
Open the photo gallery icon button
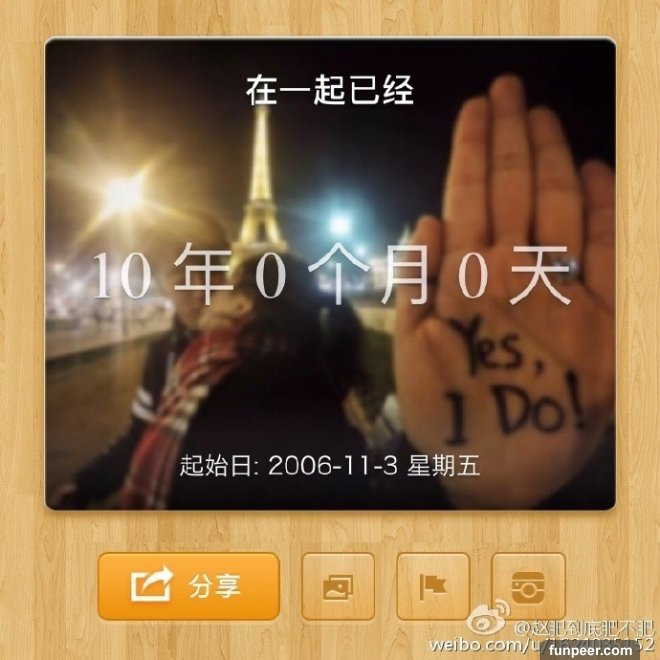pyautogui.click(x=337, y=586)
